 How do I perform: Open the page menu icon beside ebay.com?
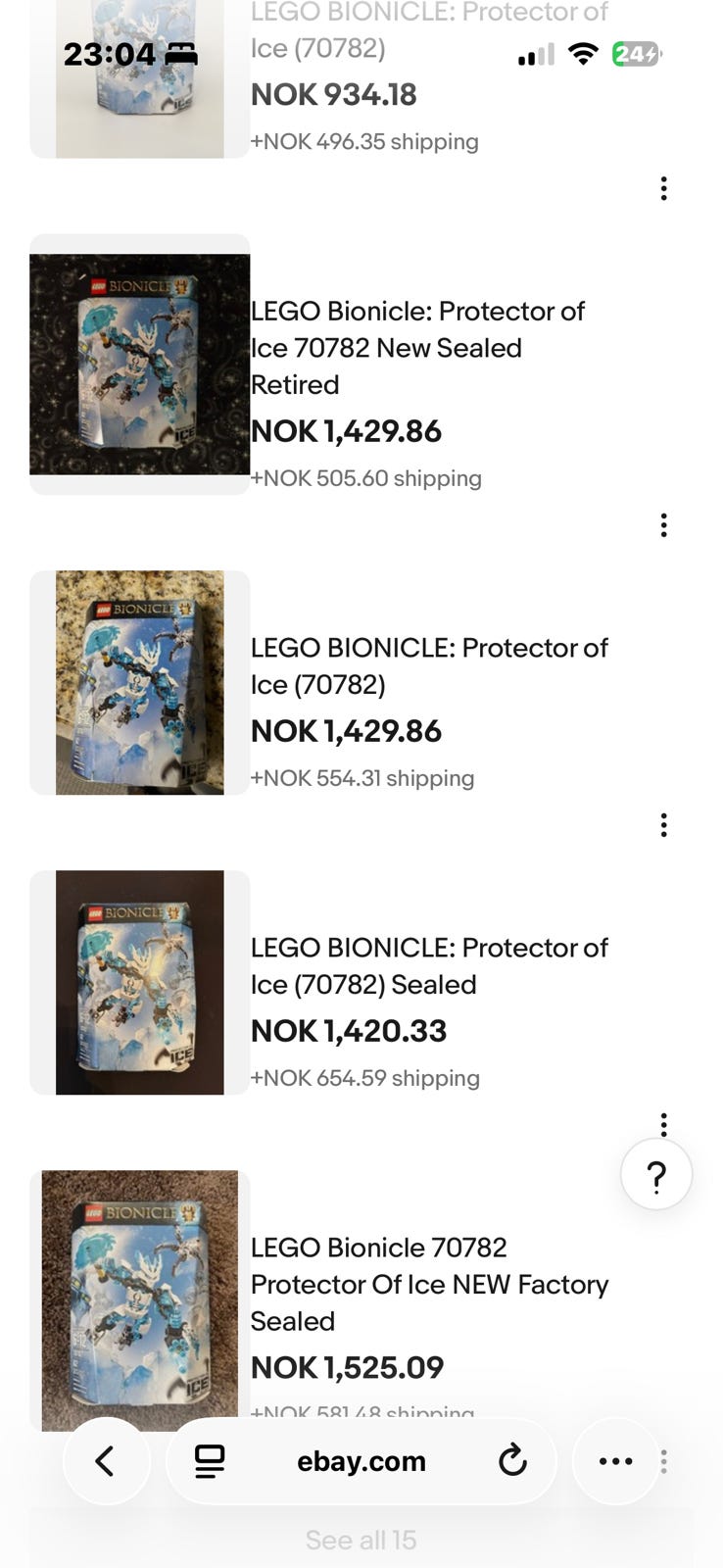tap(210, 1461)
